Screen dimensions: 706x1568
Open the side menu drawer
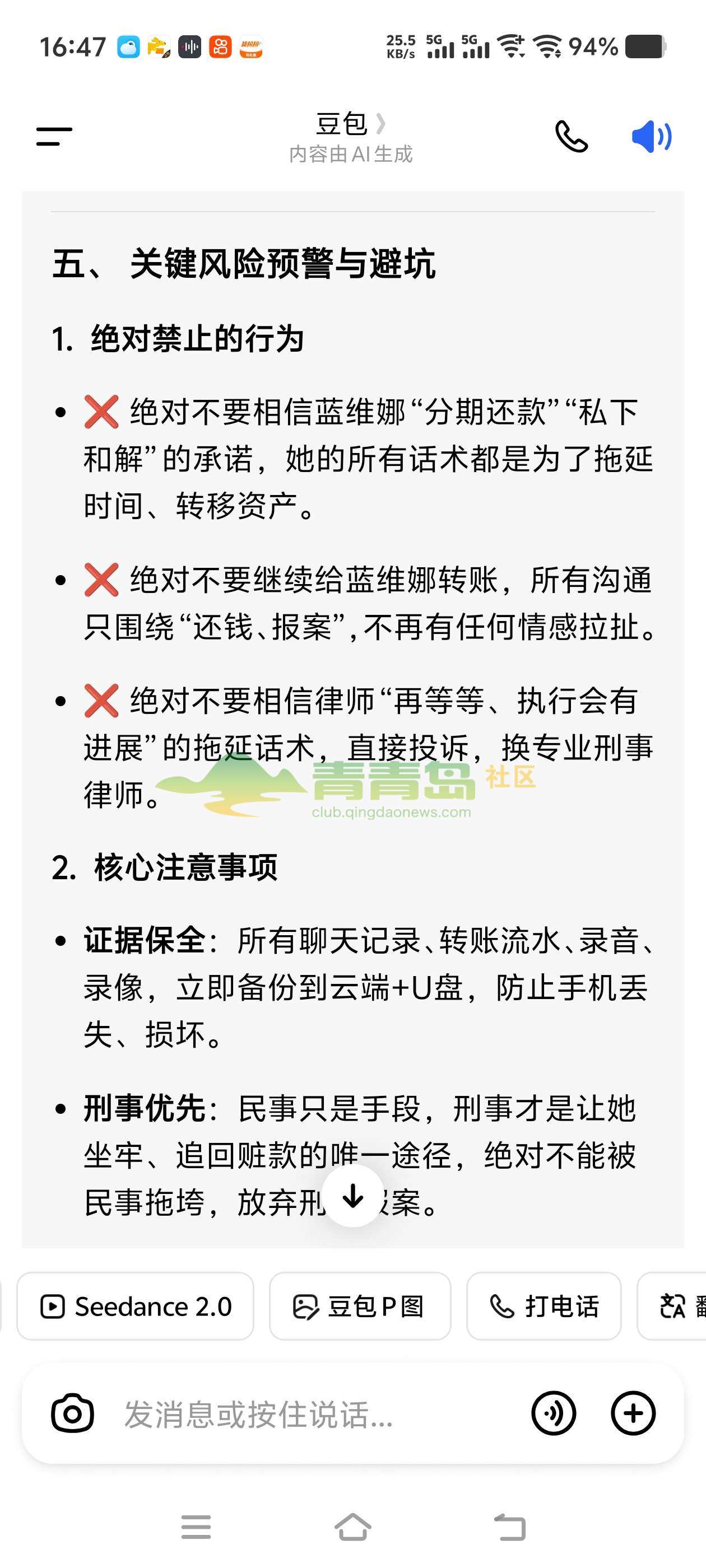54,136
